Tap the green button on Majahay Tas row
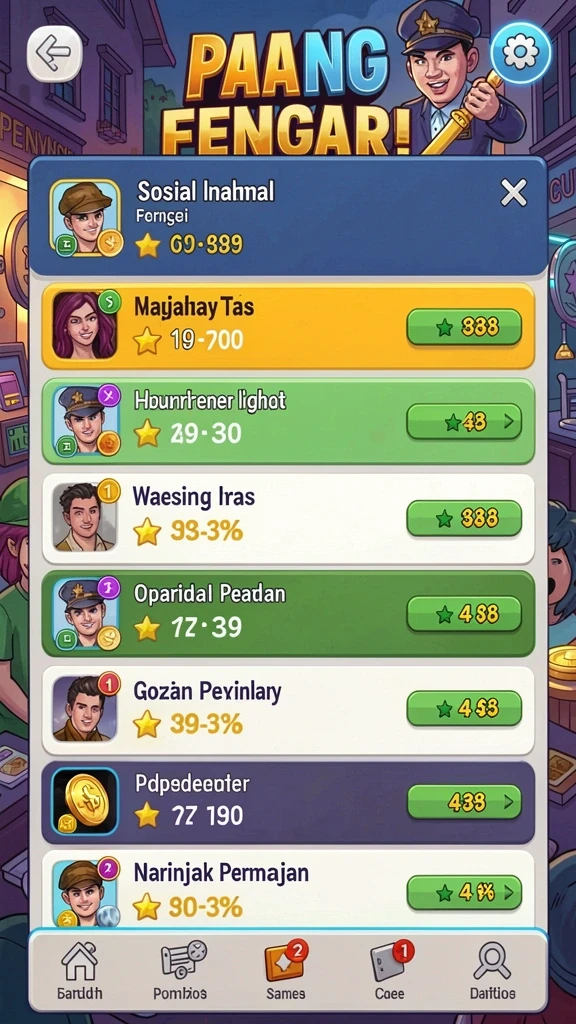This screenshot has height=1024, width=576. (464, 327)
